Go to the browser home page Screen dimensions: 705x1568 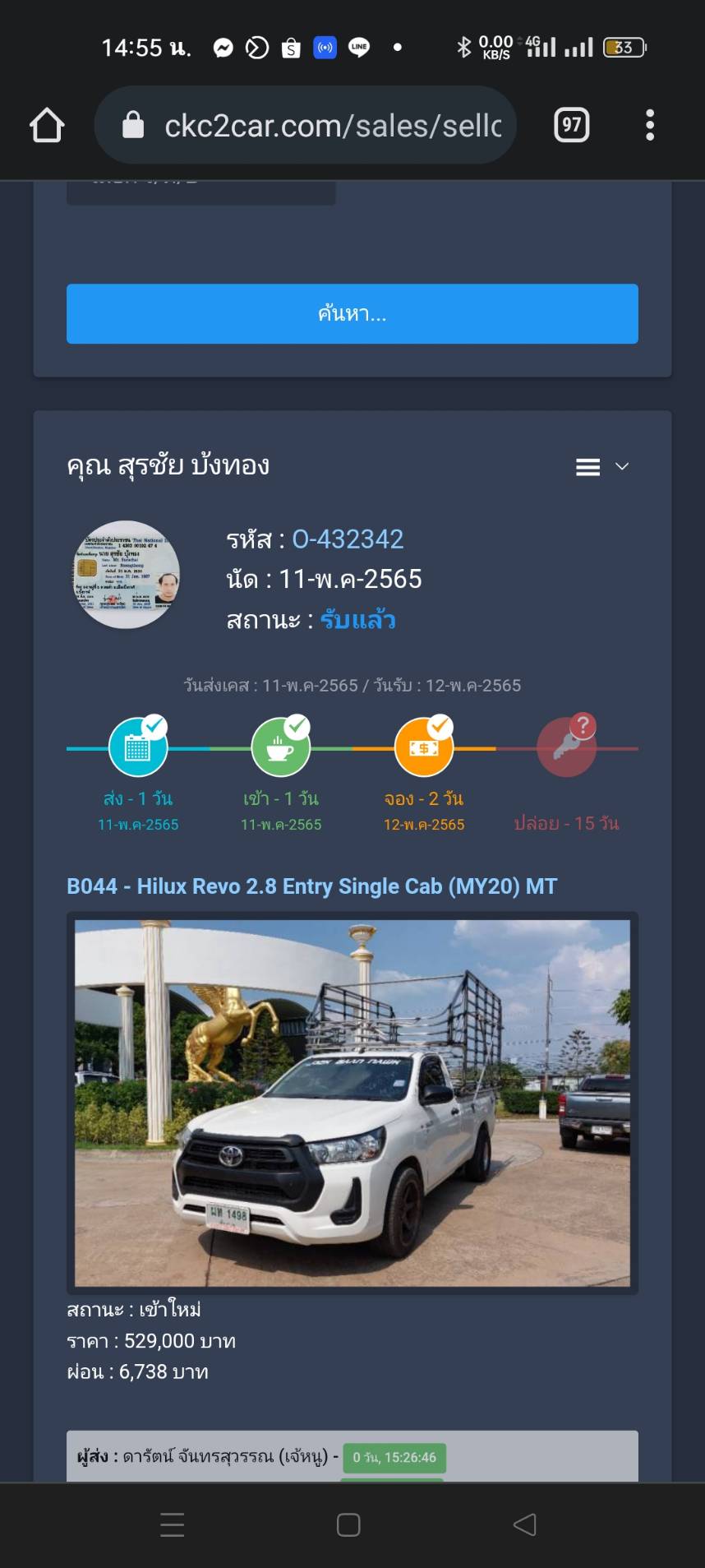(x=47, y=126)
